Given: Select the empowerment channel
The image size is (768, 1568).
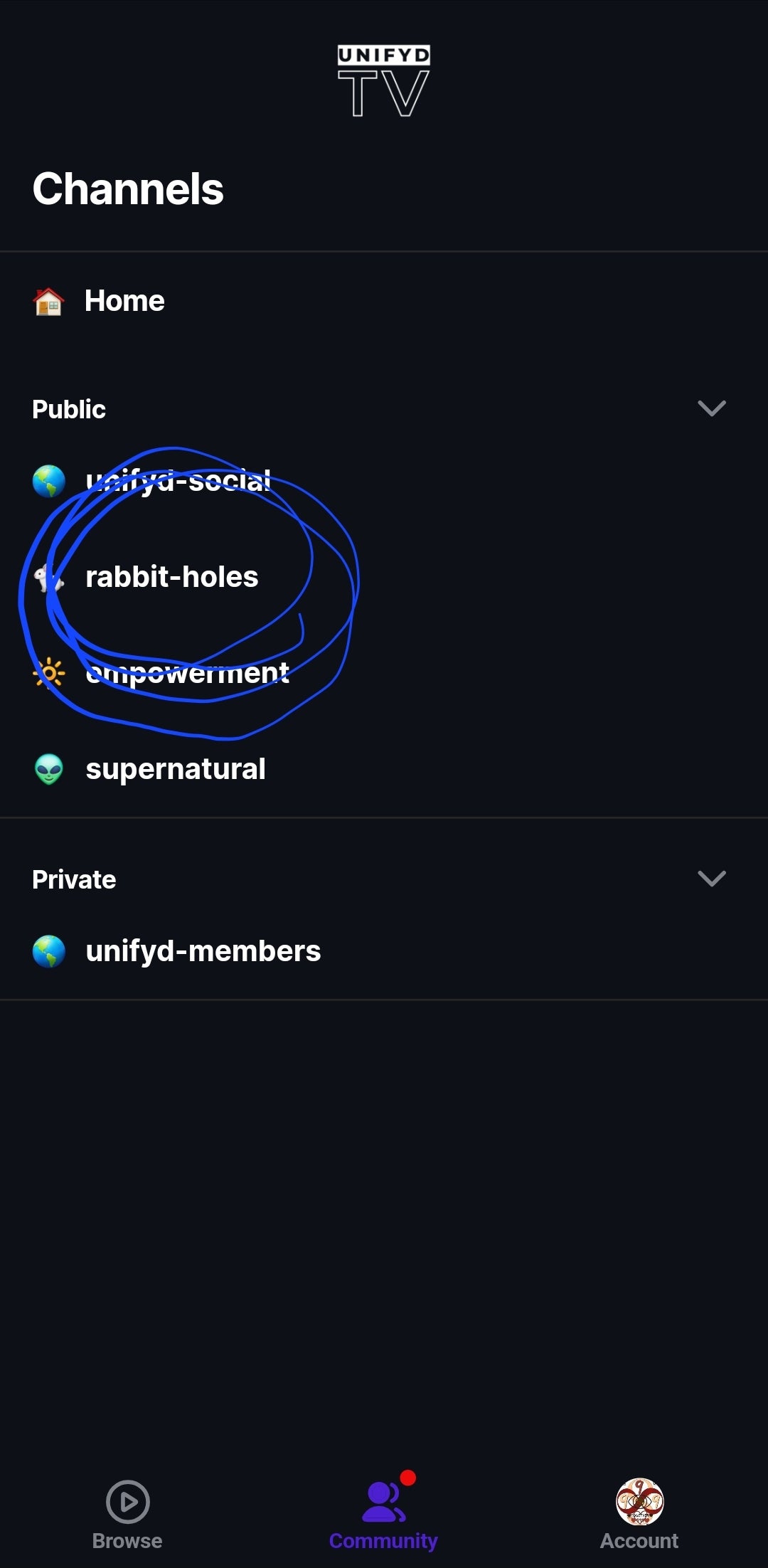Looking at the screenshot, I should (384, 673).
